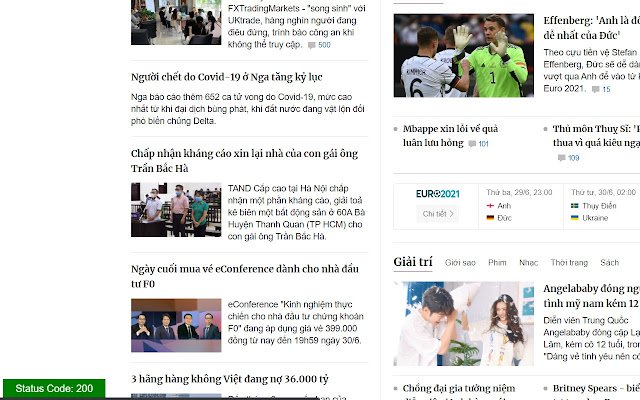Screen dimensions: 640x400
Task: Open the eConference ticket article headline
Action: pos(245,275)
